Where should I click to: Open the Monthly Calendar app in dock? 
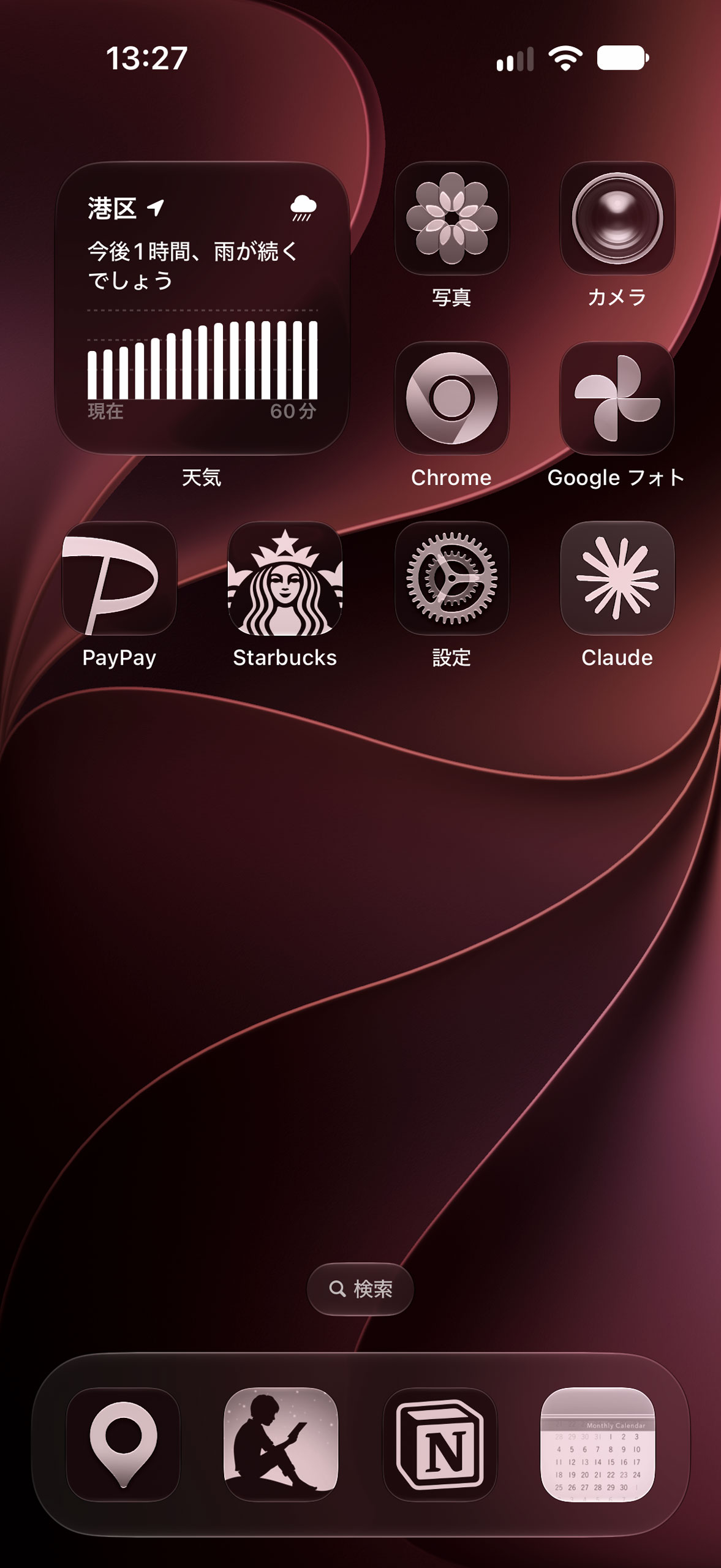point(598,1444)
